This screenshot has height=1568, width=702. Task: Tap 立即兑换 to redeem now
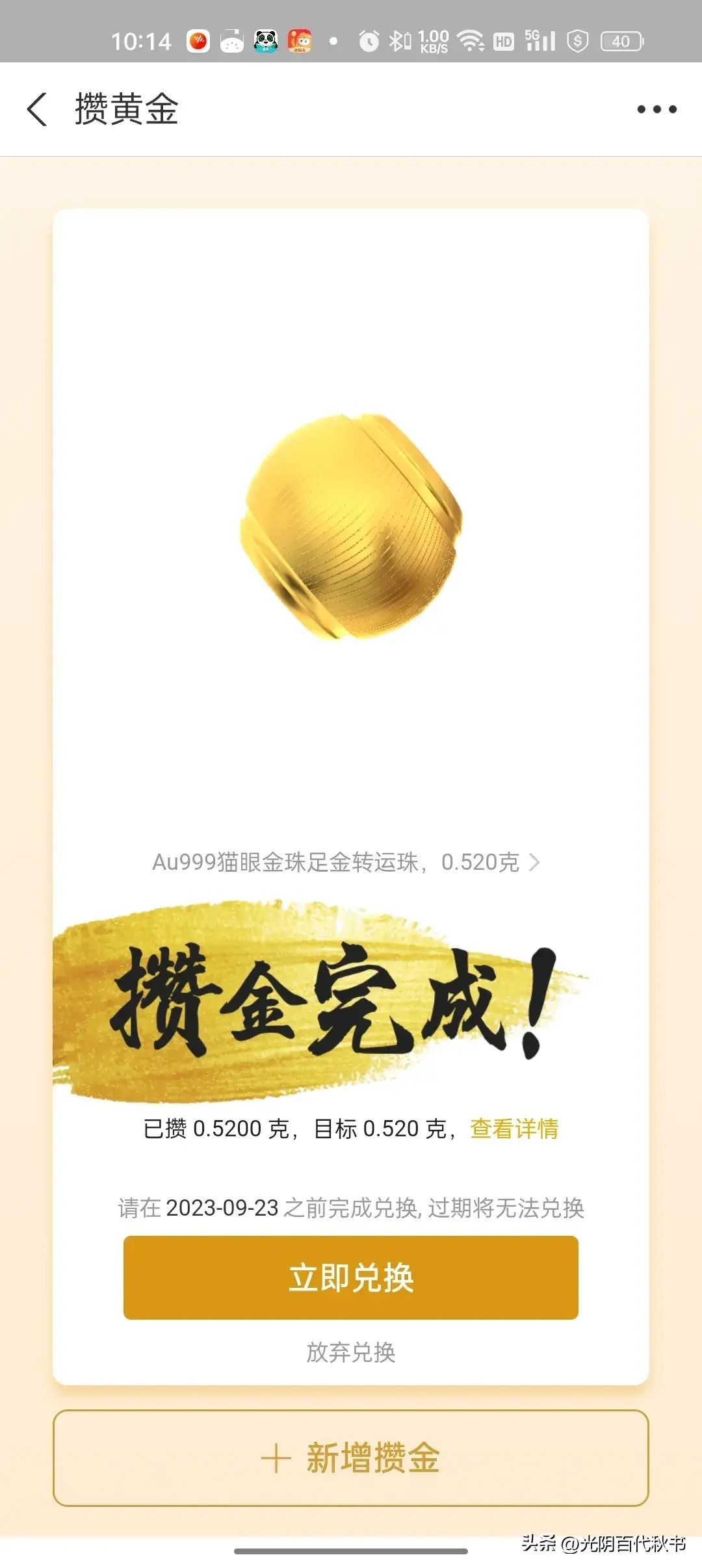[x=351, y=1277]
